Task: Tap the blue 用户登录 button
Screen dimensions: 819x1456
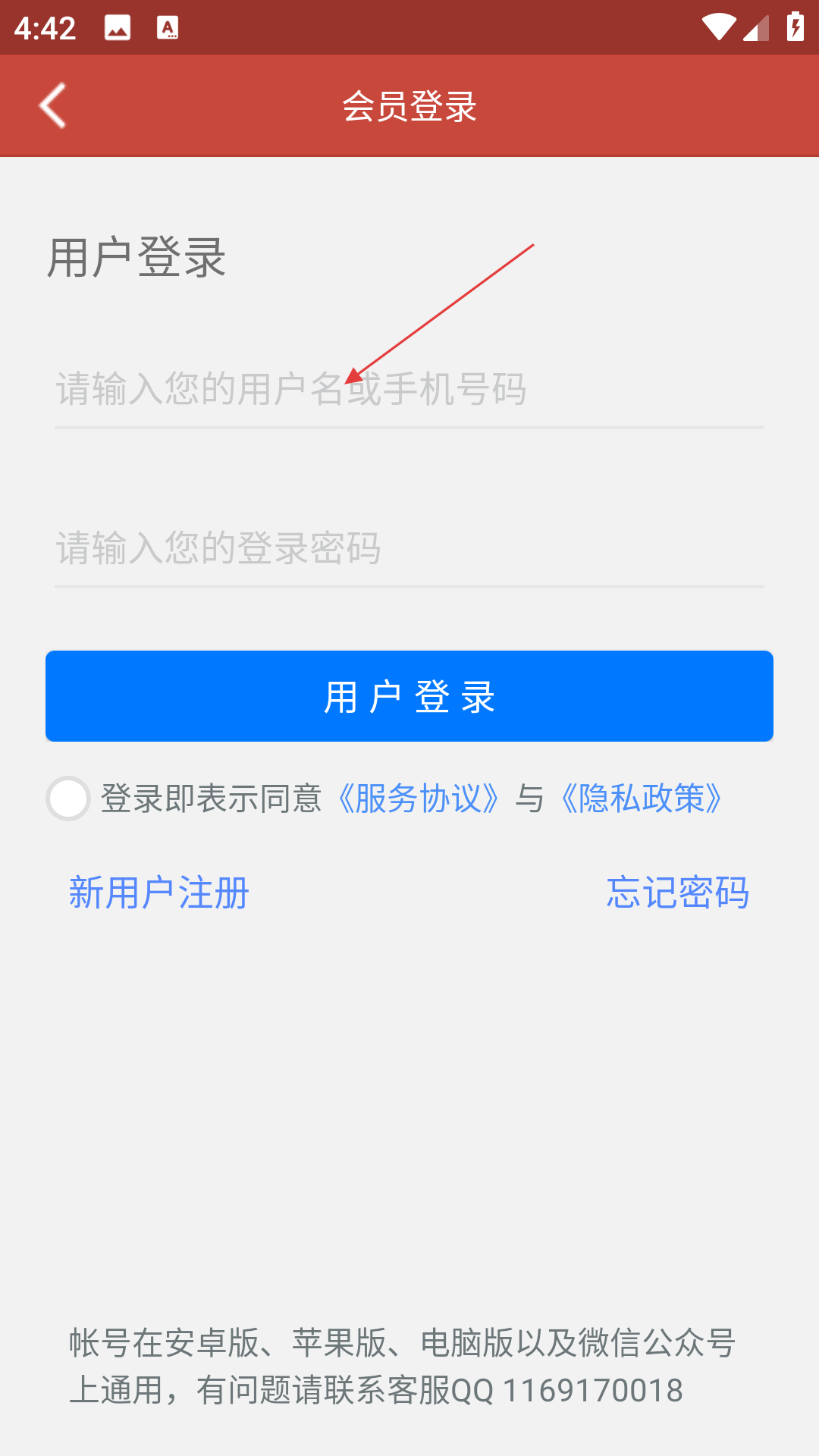Action: pos(409,696)
